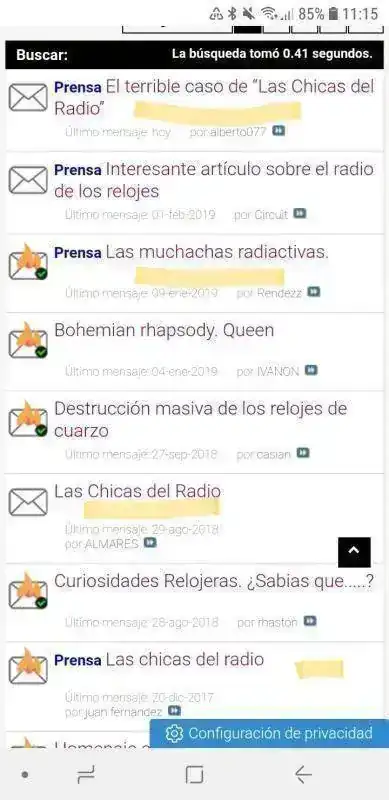Open thread El terrible caso de Las Chicas del Radio
Viewport: 389px width, 800px height.
pos(240,97)
